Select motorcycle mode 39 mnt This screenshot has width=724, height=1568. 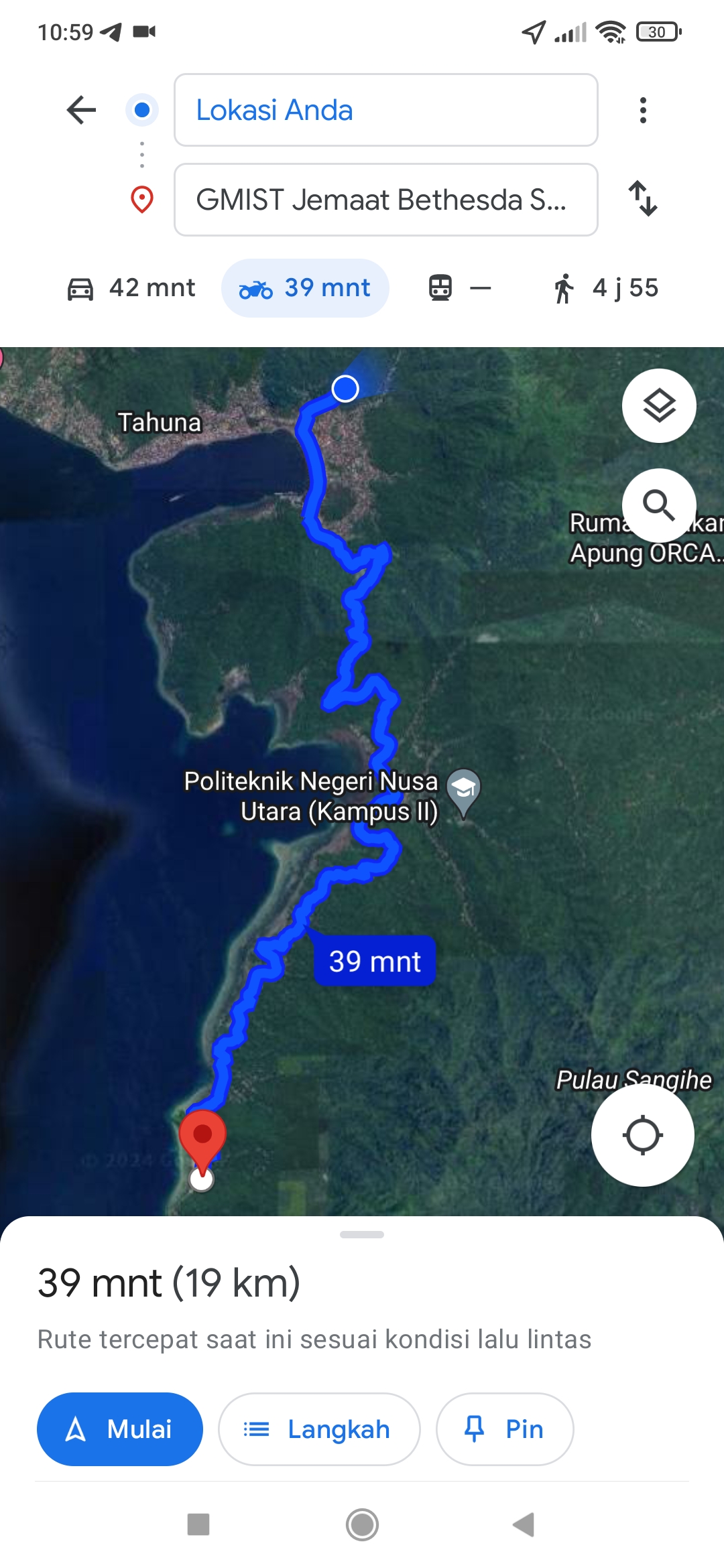pyautogui.click(x=305, y=288)
